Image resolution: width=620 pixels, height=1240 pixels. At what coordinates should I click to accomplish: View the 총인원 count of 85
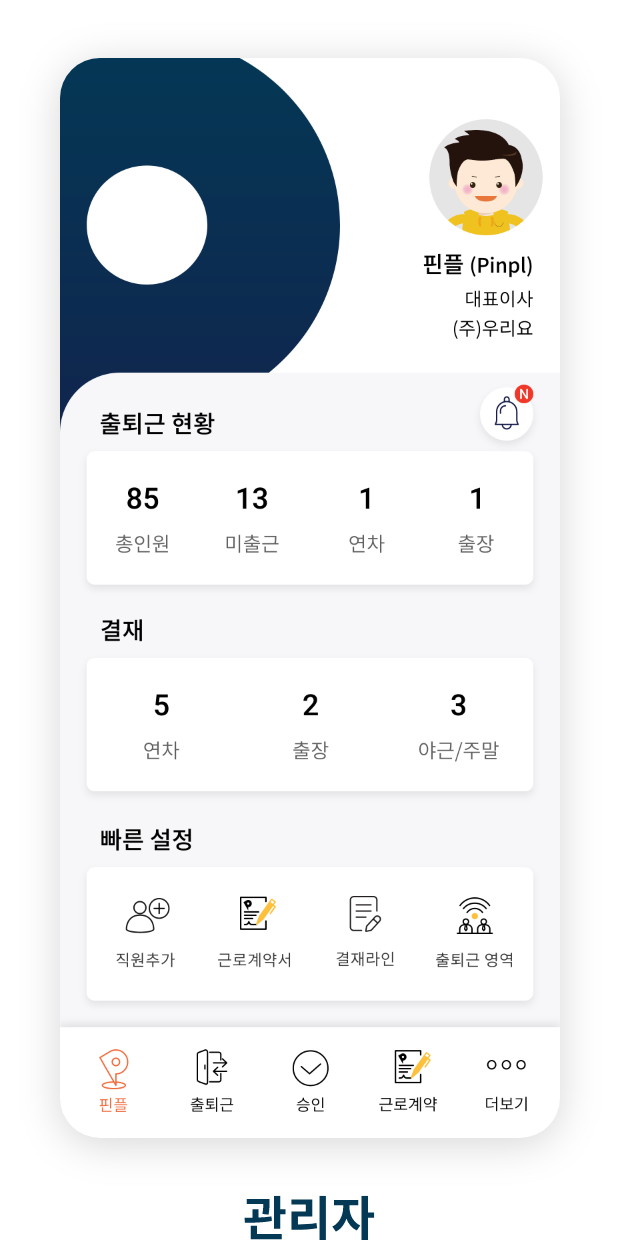[142, 519]
